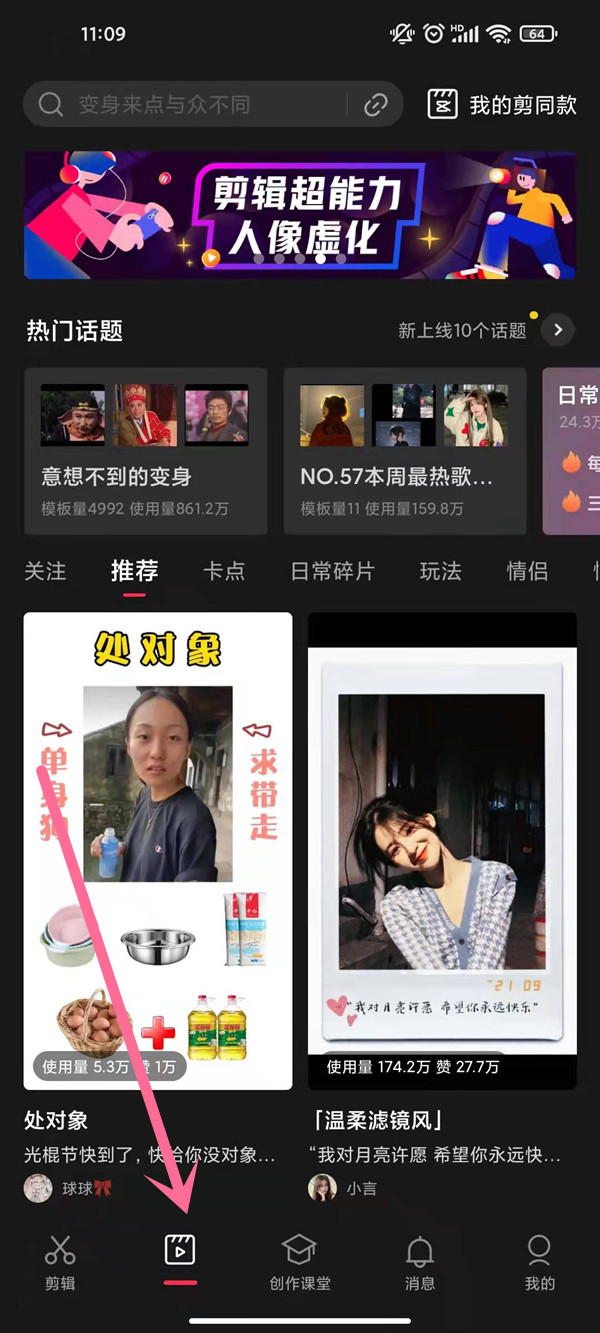
Task: Open the 消息 tab
Action: (x=420, y=1262)
